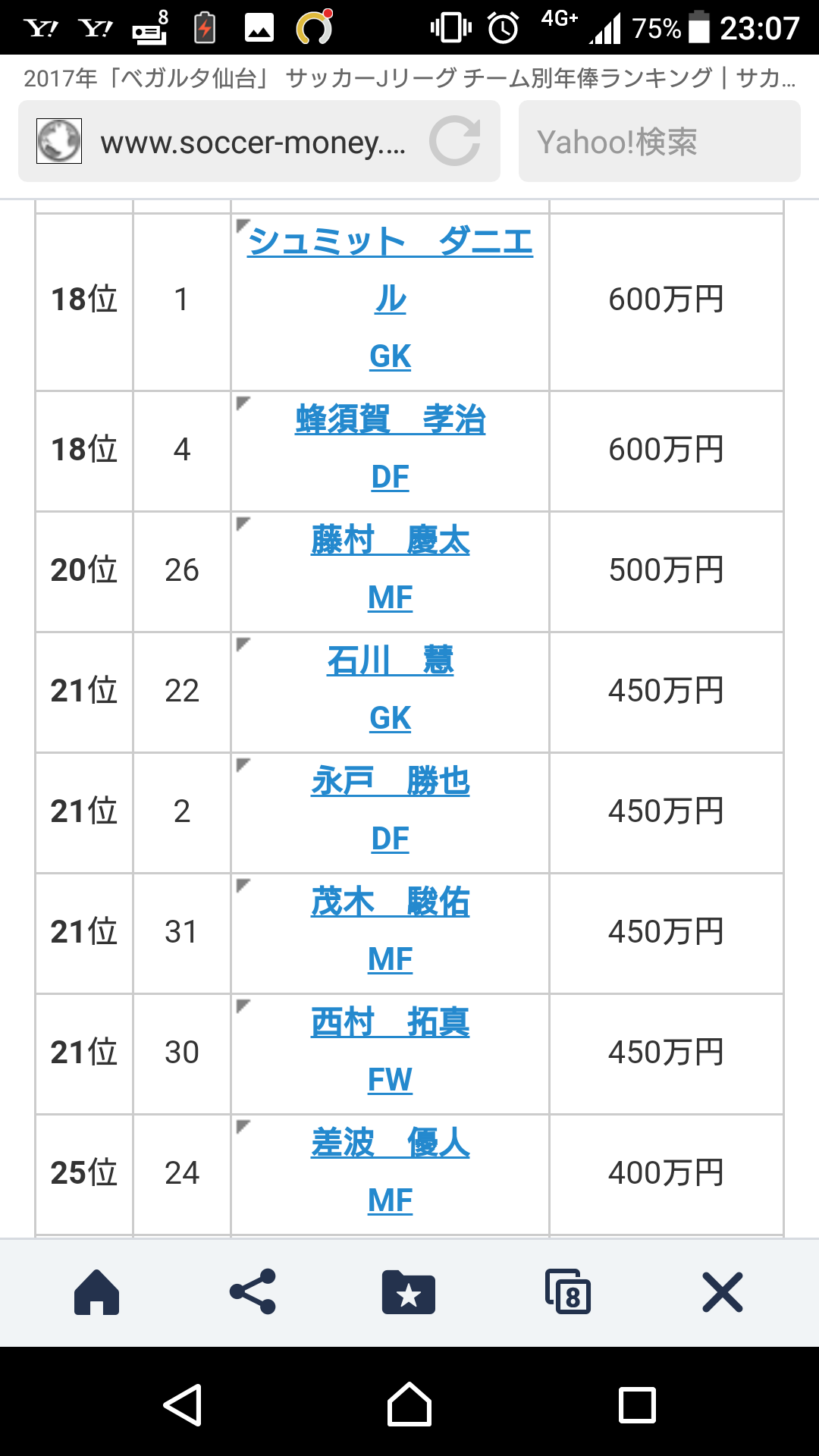The height and width of the screenshot is (1456, 819).
Task: Open the bookmarks folder
Action: [x=409, y=1291]
